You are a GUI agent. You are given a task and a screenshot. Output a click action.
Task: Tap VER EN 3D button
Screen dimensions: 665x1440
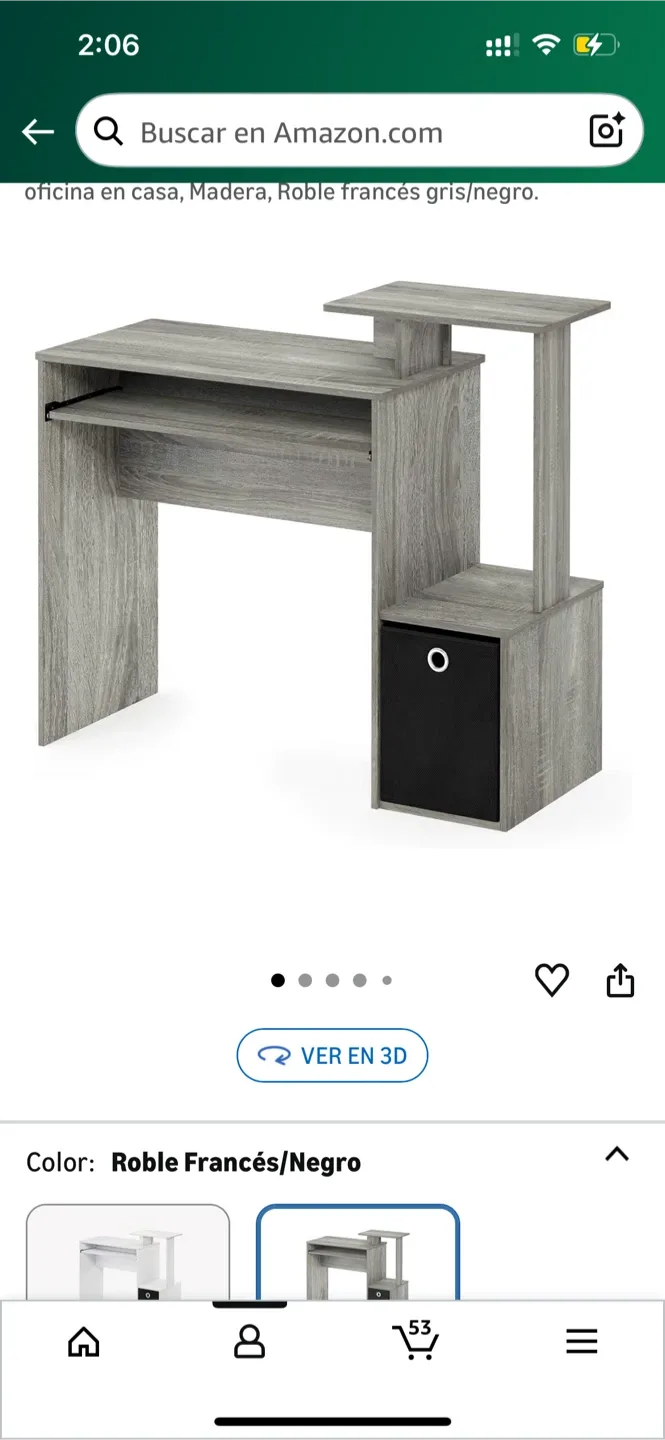[332, 1055]
